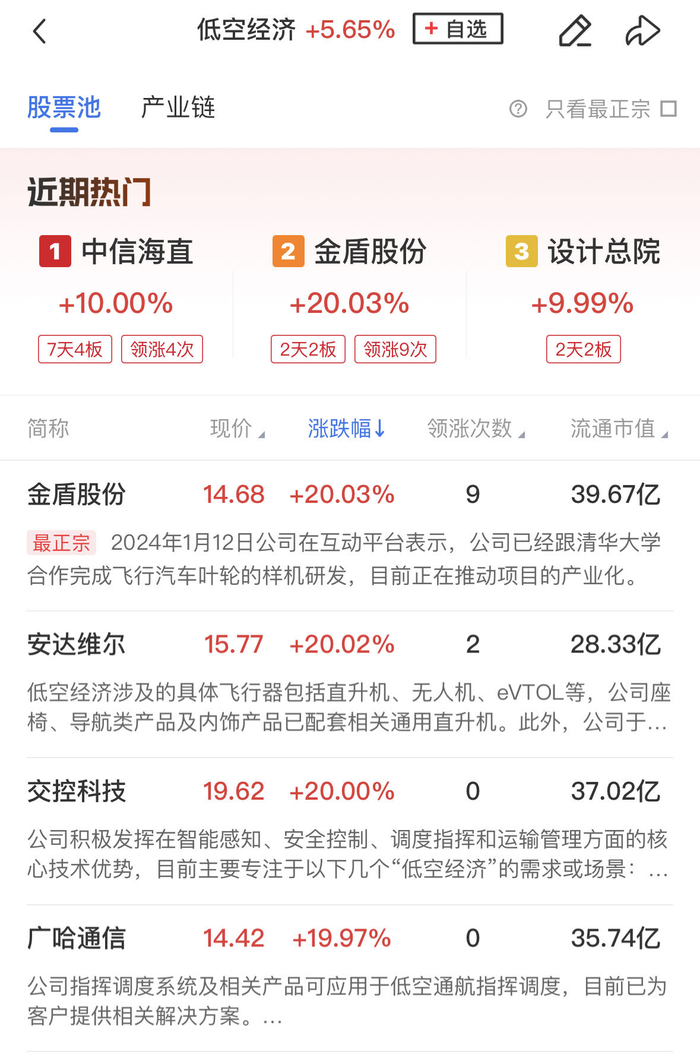The image size is (700, 1055).
Task: Open help icon beside 只看最正宗
Action: point(518,109)
